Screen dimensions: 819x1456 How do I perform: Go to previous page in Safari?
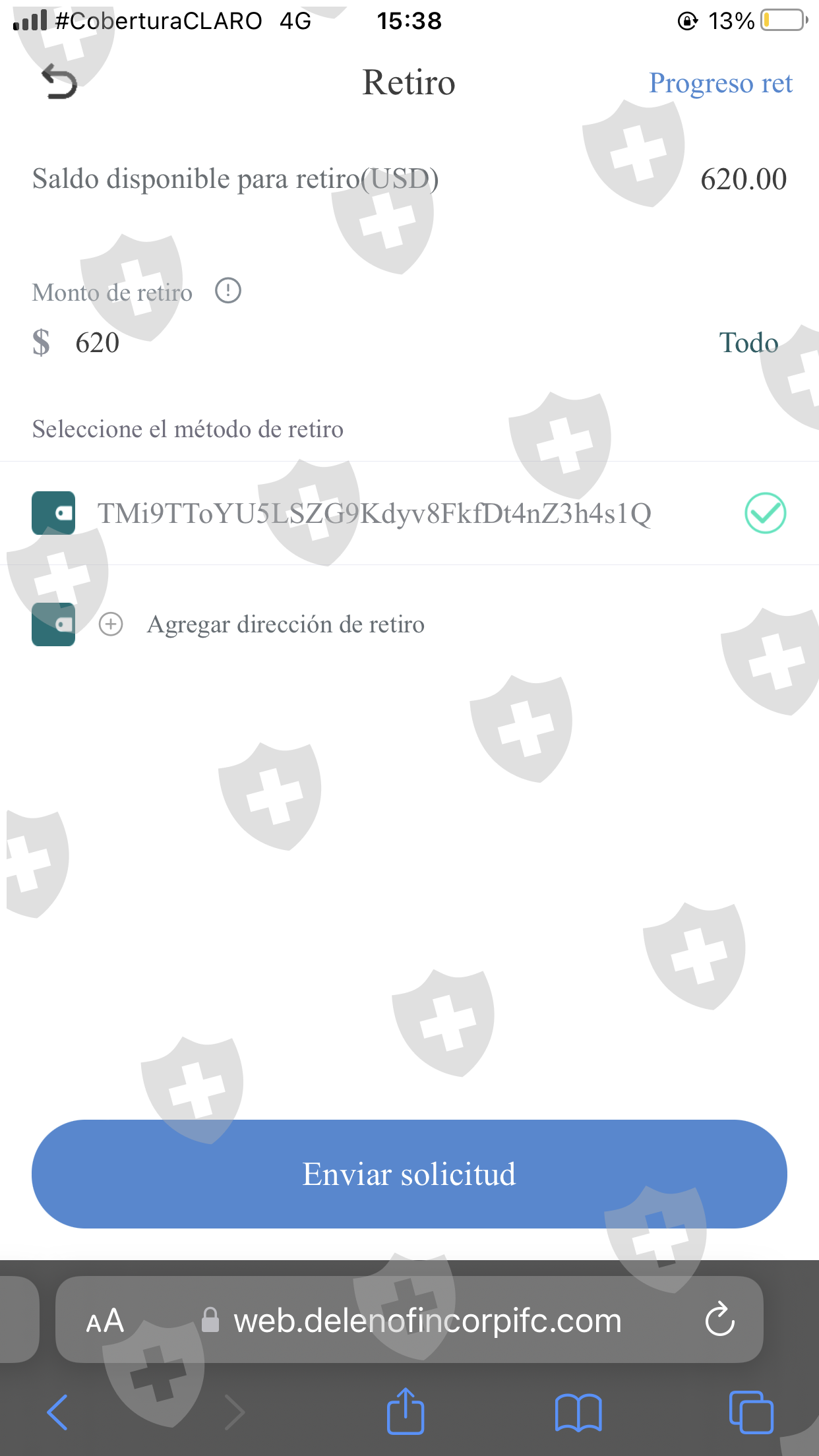tap(58, 1412)
